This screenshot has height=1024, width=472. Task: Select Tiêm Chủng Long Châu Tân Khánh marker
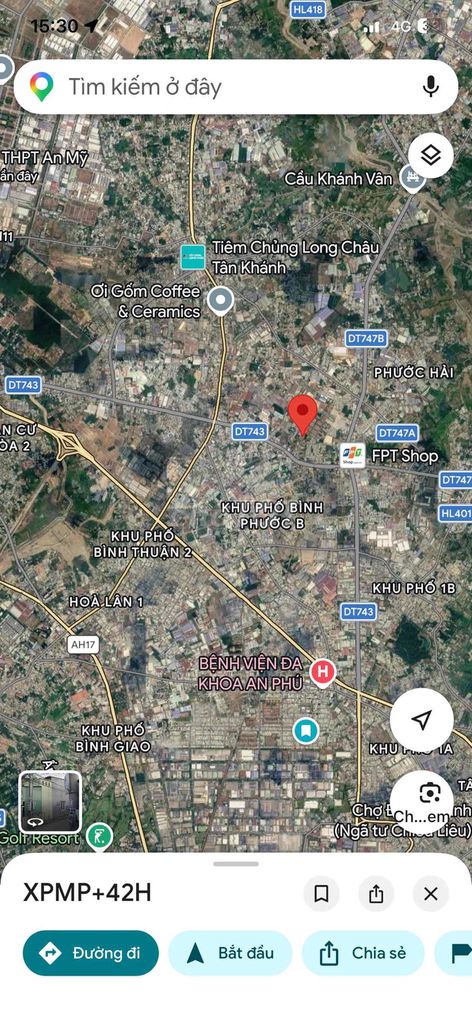[x=193, y=257]
